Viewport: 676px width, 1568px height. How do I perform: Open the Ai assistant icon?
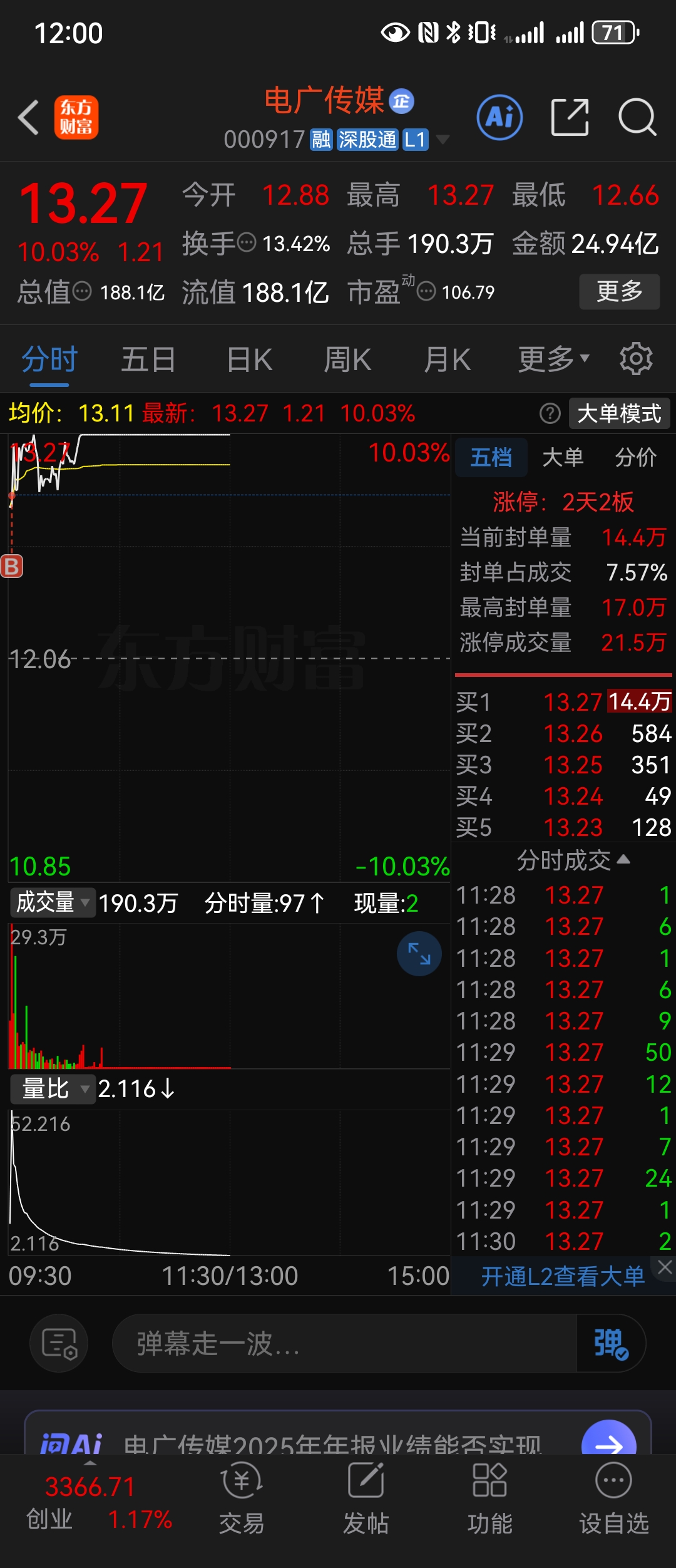tap(499, 117)
